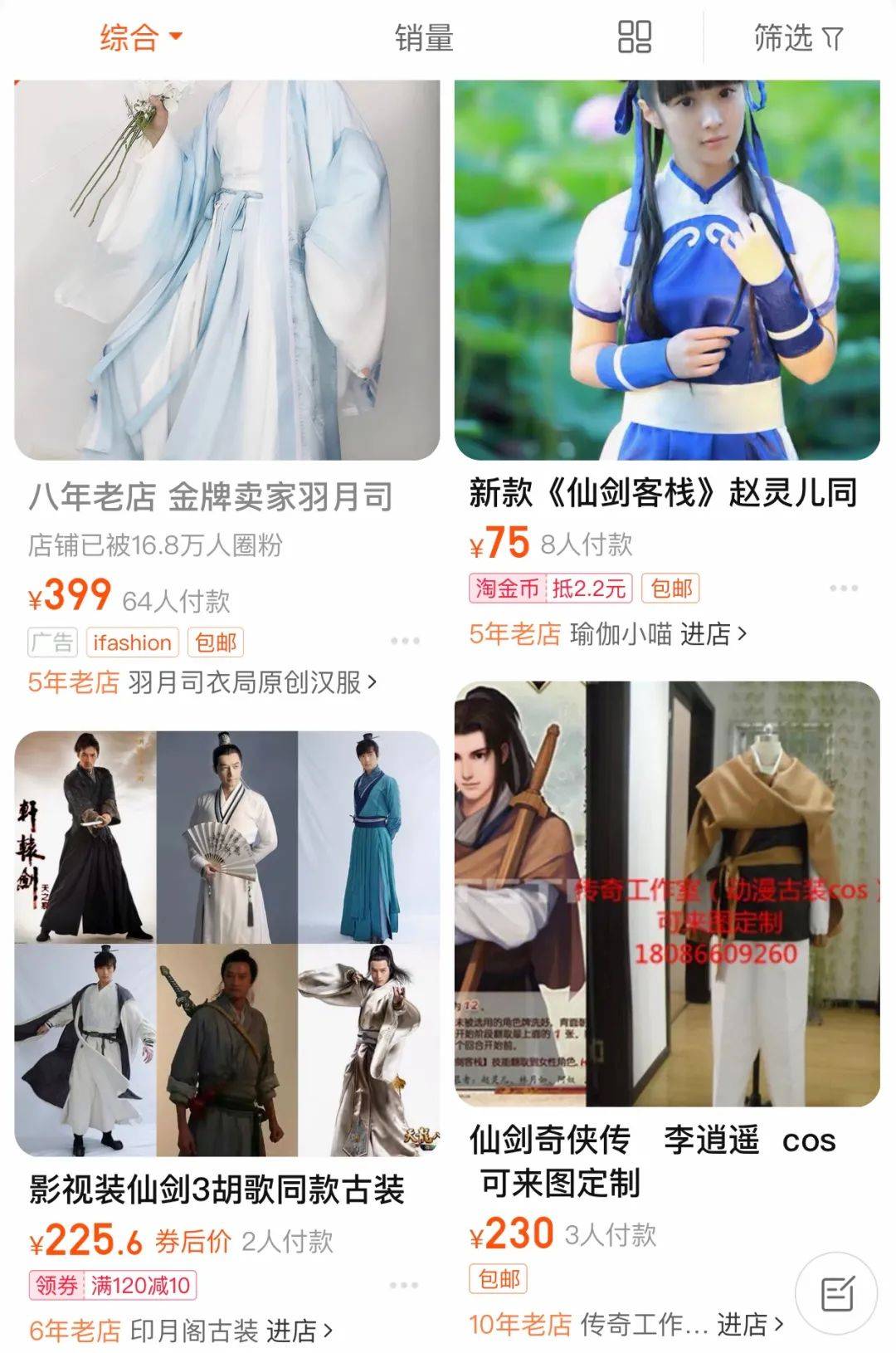Open the 筛选 filter panel
The height and width of the screenshot is (1353, 896).
[797, 38]
